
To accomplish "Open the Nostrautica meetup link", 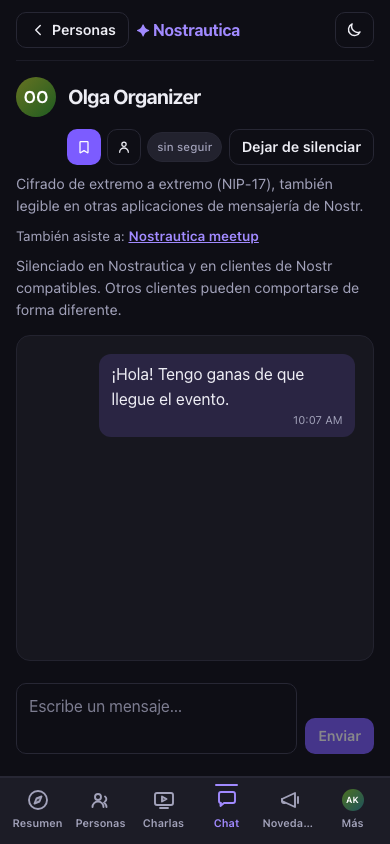I will [194, 236].
